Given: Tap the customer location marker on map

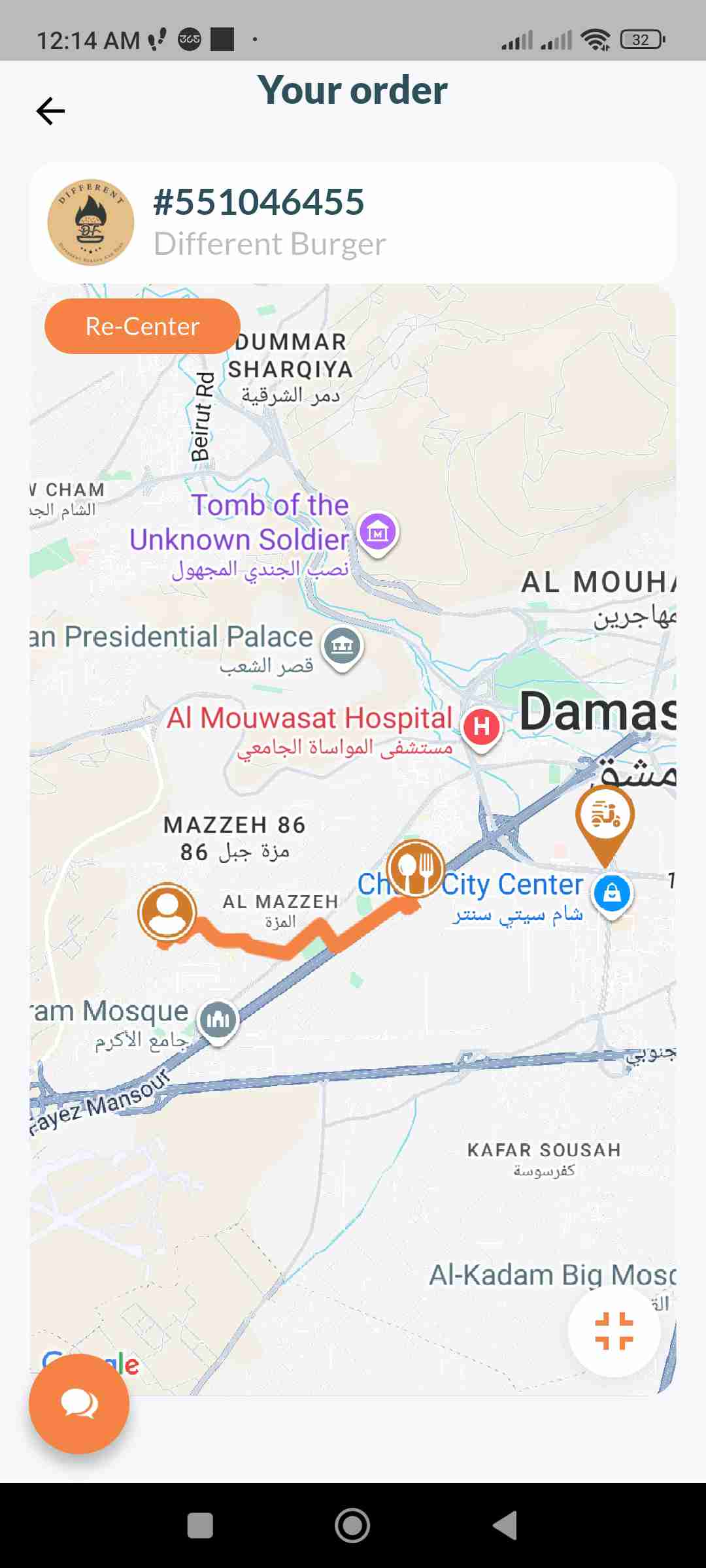Looking at the screenshot, I should point(167,912).
